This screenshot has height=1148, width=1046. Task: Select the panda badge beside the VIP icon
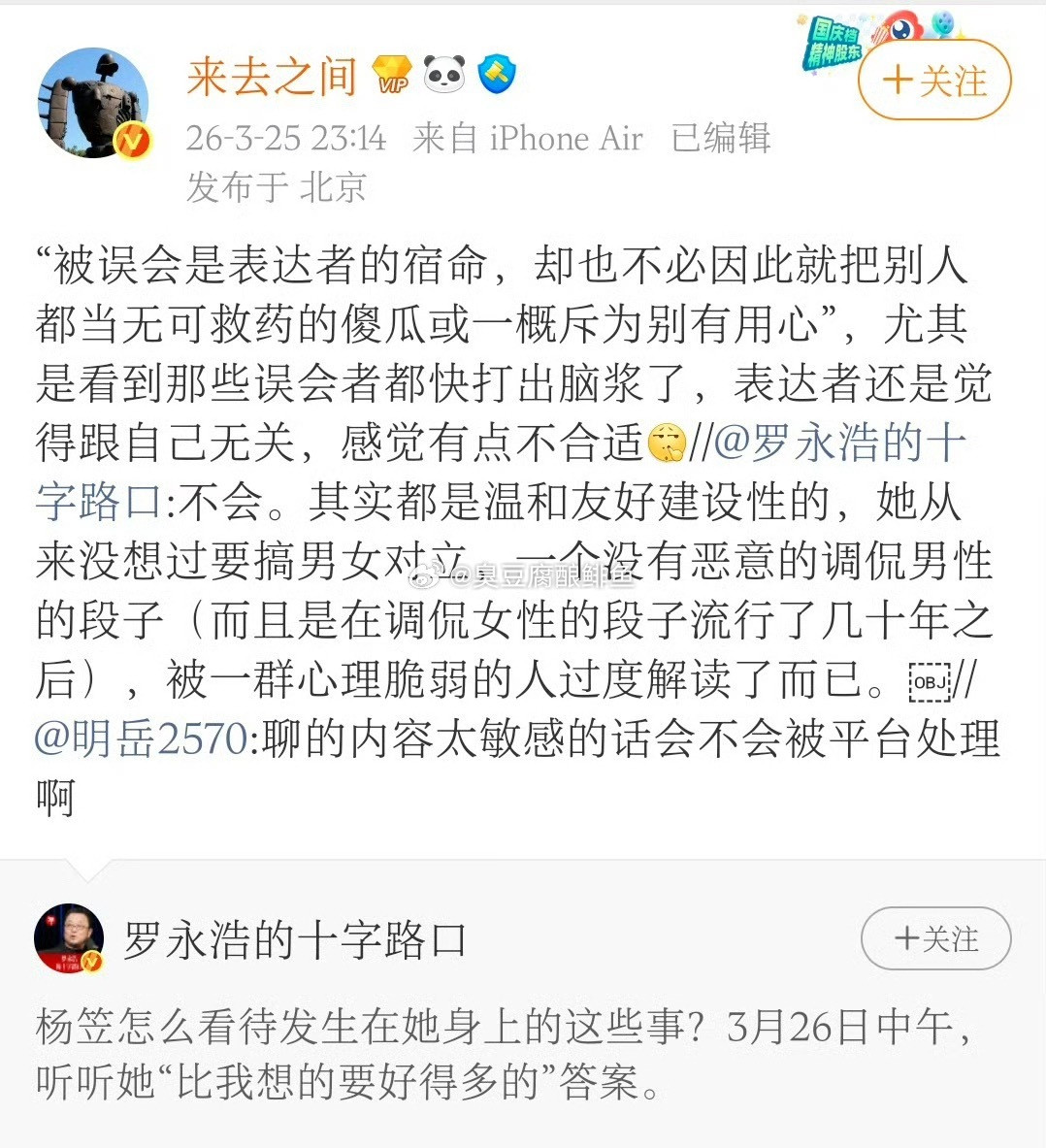(444, 73)
